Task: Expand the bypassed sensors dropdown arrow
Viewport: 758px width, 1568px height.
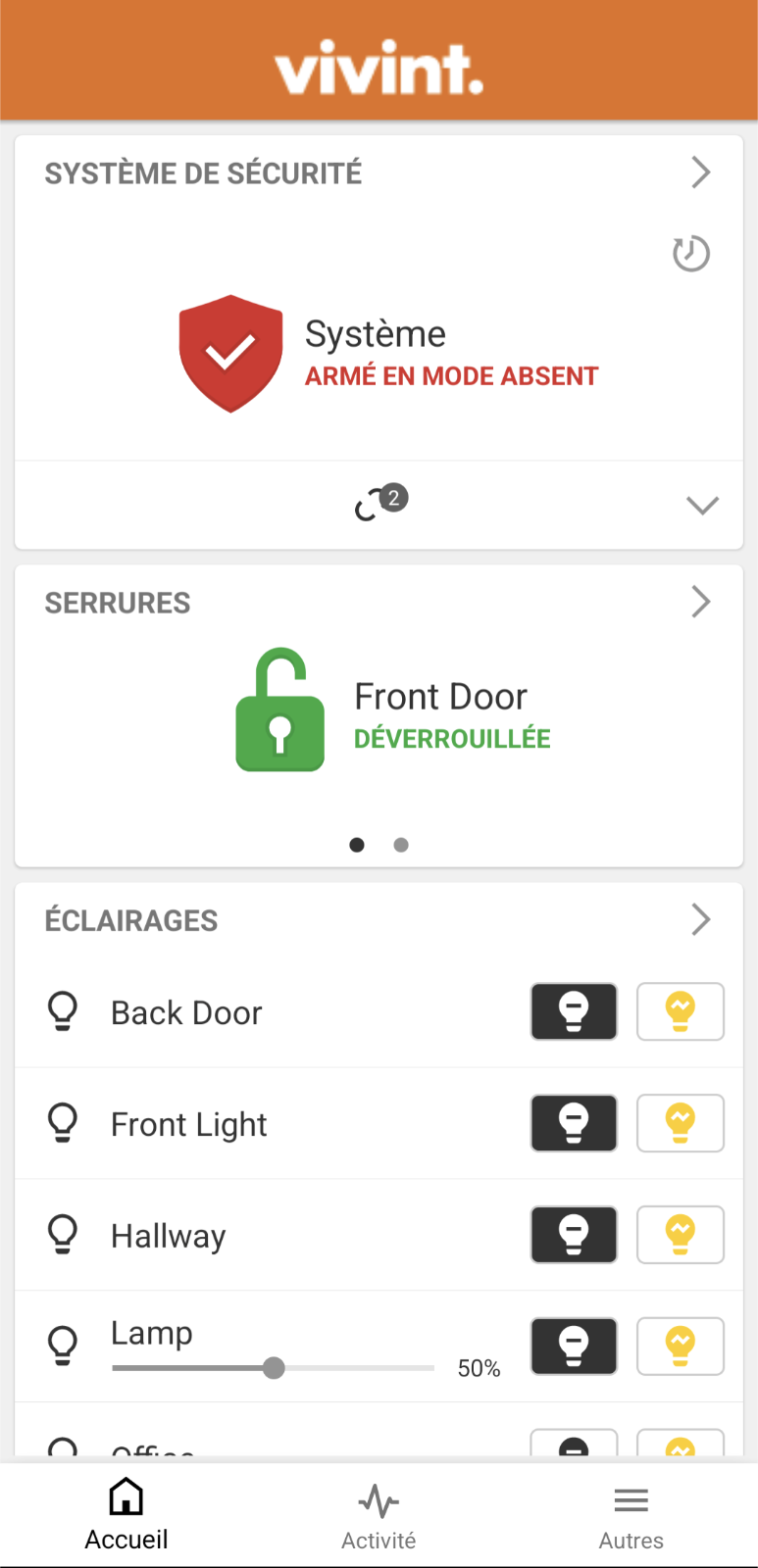Action: (x=702, y=506)
